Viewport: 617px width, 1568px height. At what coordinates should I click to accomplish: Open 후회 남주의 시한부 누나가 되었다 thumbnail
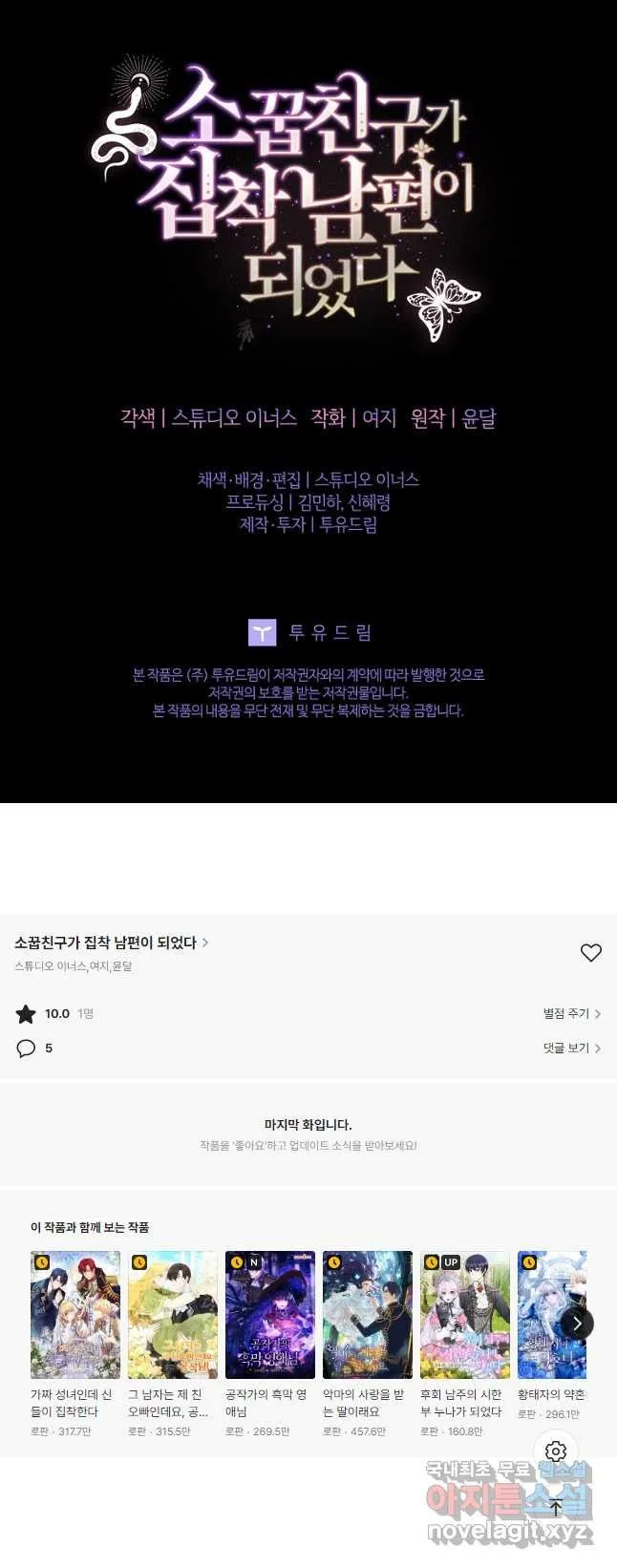pos(465,1314)
